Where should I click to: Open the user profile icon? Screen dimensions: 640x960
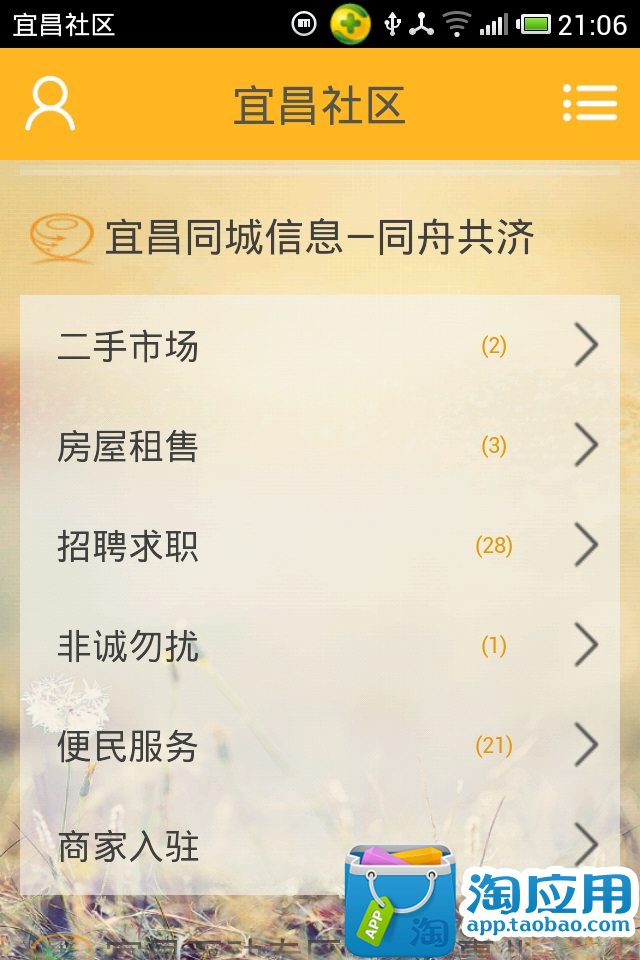(x=50, y=104)
